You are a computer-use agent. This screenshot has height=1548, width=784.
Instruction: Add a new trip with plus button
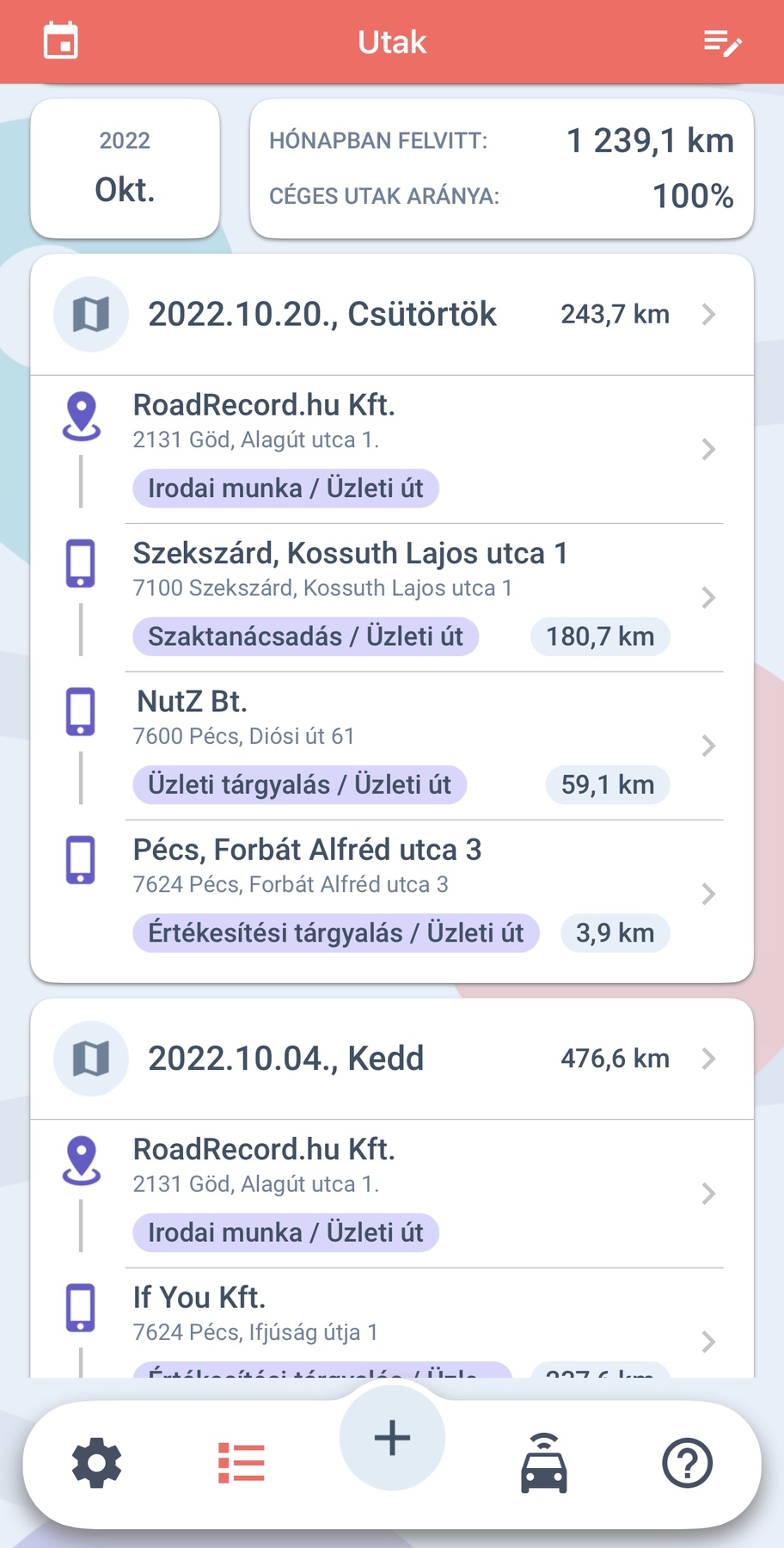(392, 1437)
